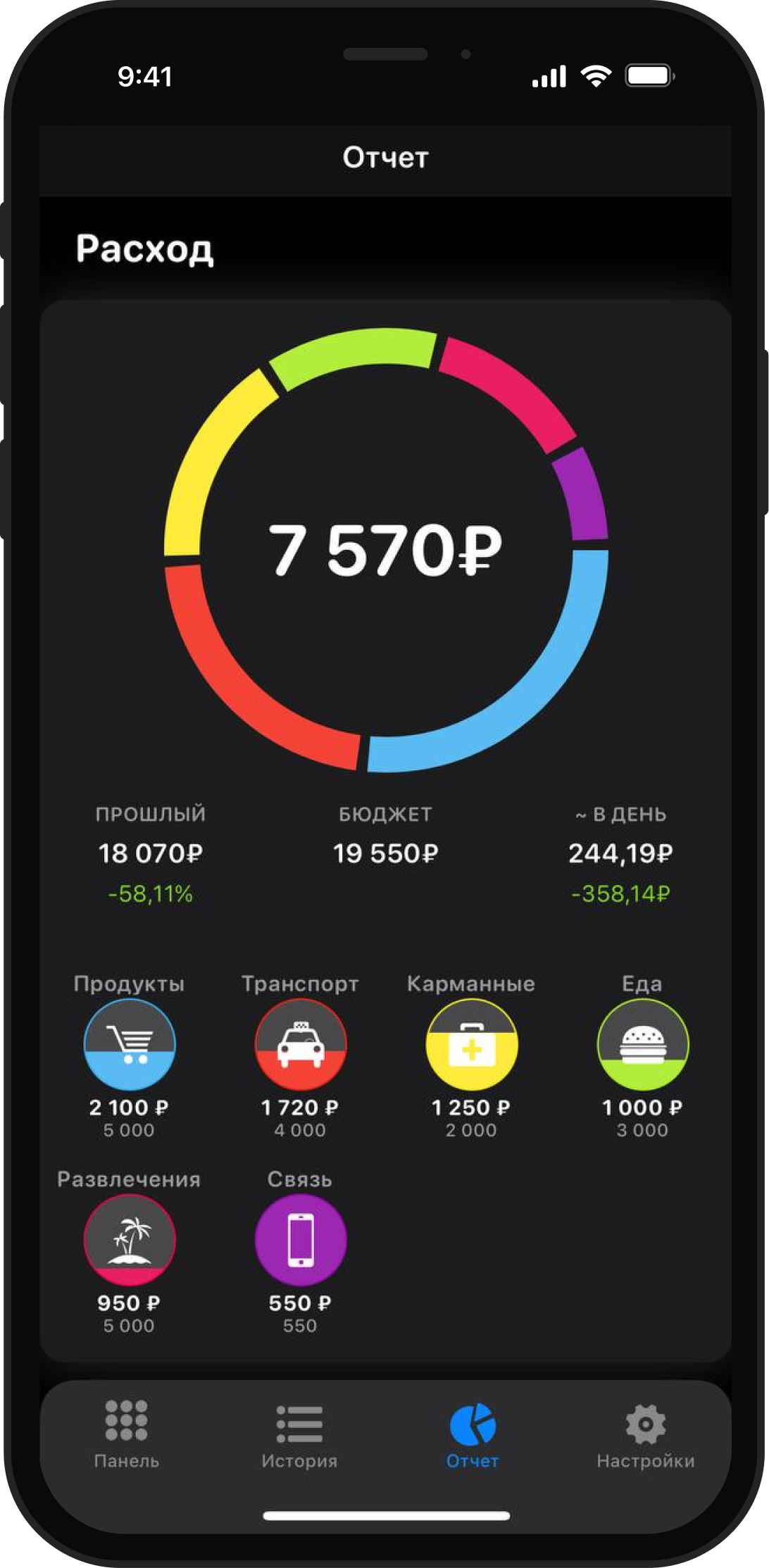
Task: View the Связь phone category
Action: tap(301, 1240)
